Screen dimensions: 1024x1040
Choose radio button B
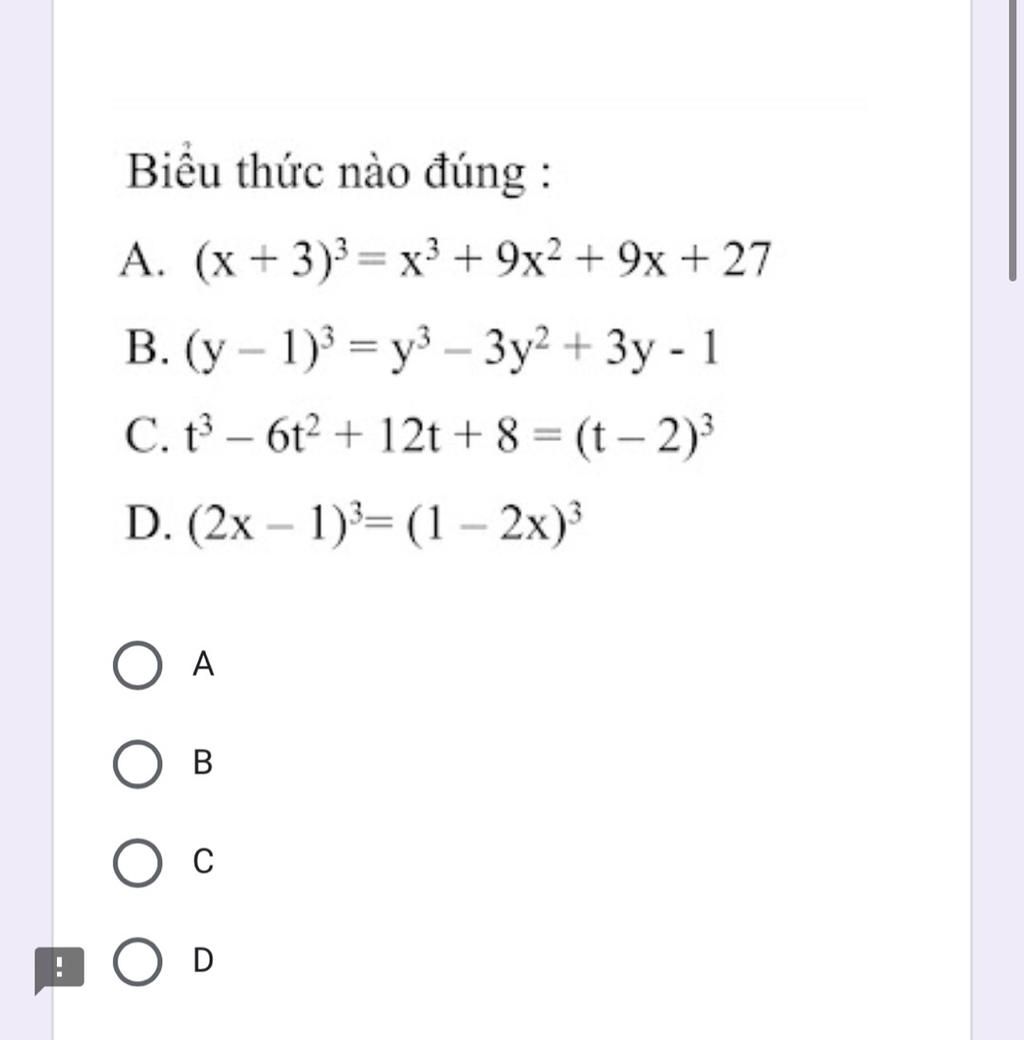(138, 765)
